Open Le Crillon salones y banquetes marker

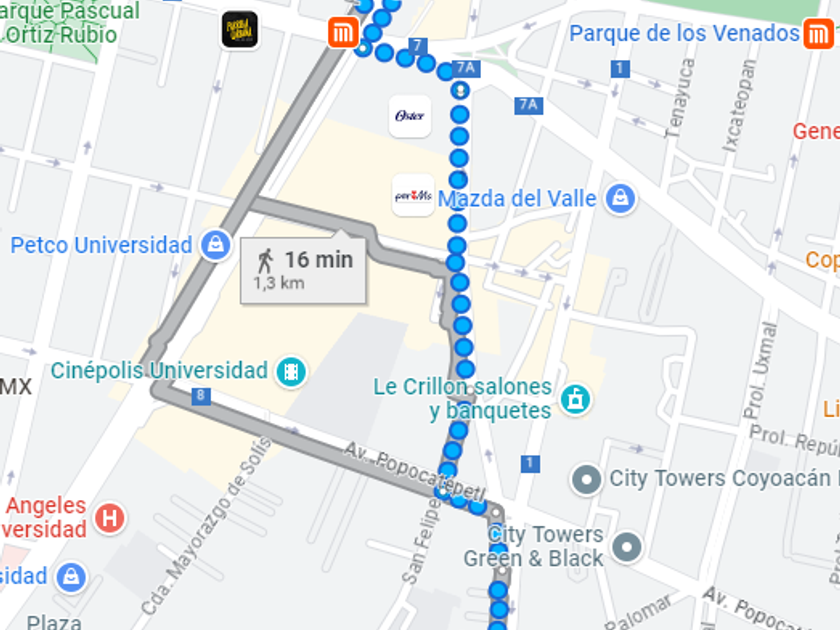[x=575, y=399]
